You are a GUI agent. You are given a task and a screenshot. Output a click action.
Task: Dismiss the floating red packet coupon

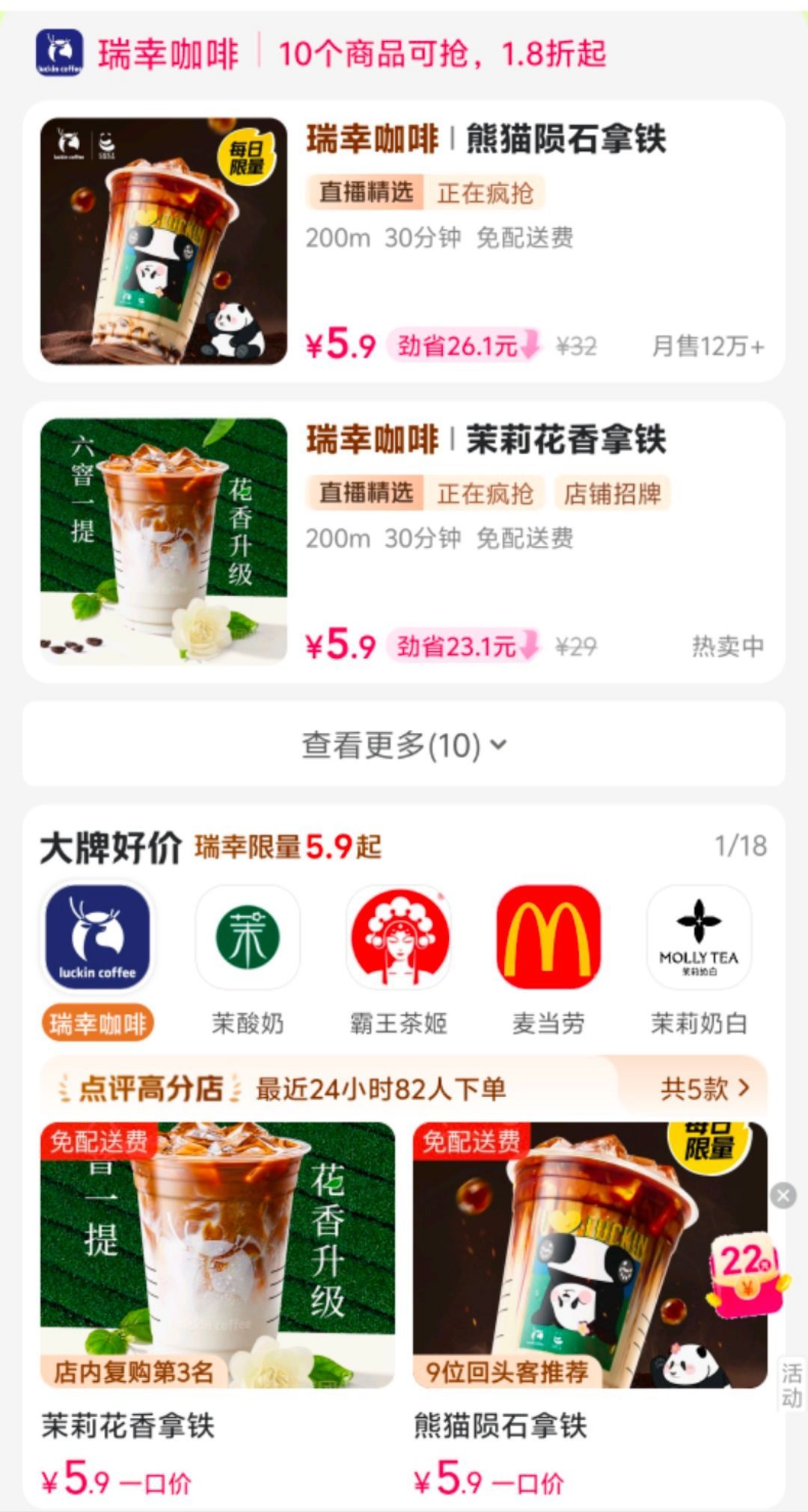coord(783,1196)
